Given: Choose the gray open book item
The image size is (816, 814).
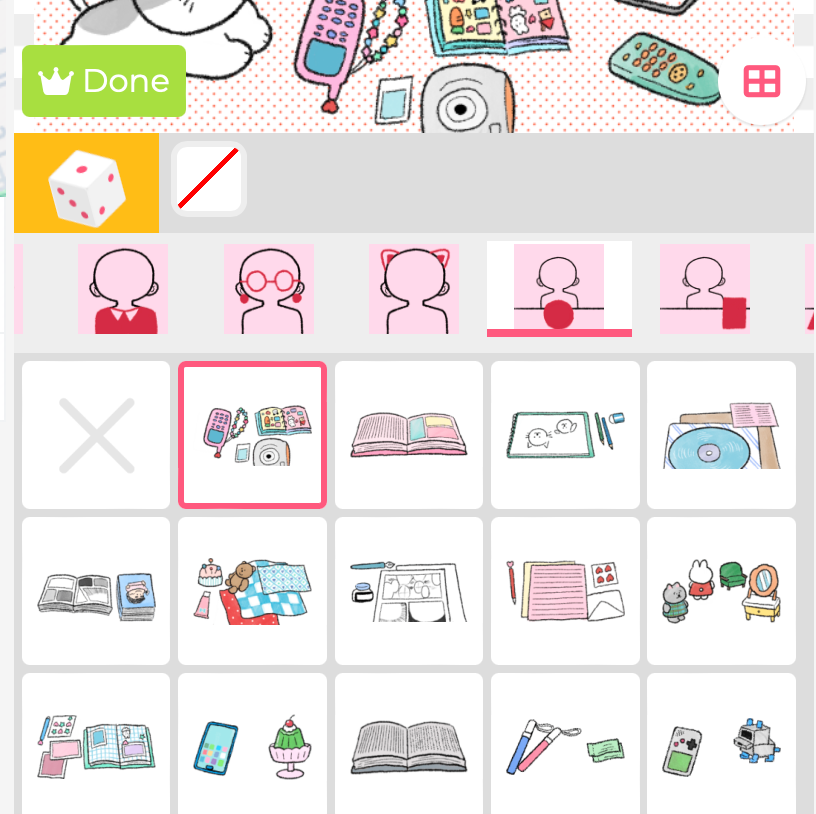Looking at the screenshot, I should pyautogui.click(x=409, y=745).
